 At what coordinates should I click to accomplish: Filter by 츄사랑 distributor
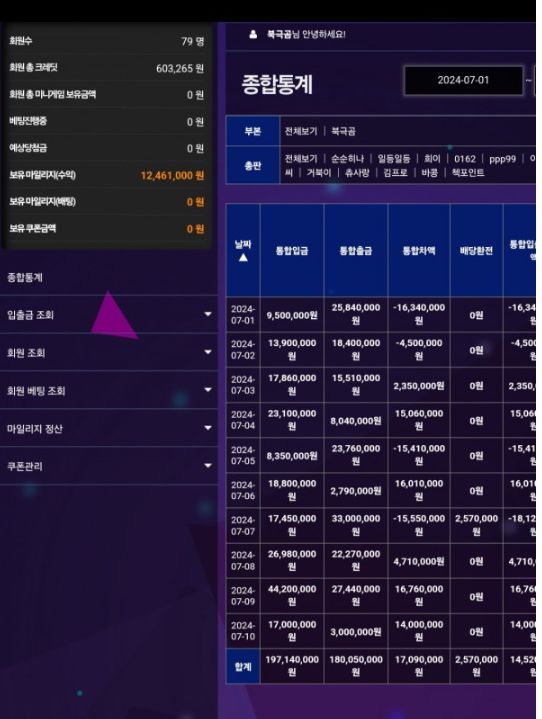[x=357, y=173]
